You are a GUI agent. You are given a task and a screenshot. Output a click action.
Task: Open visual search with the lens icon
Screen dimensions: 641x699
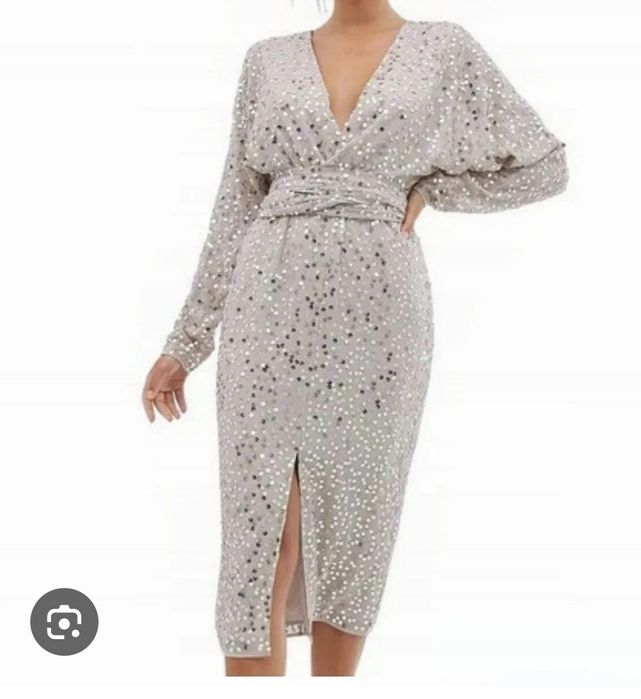(64, 621)
